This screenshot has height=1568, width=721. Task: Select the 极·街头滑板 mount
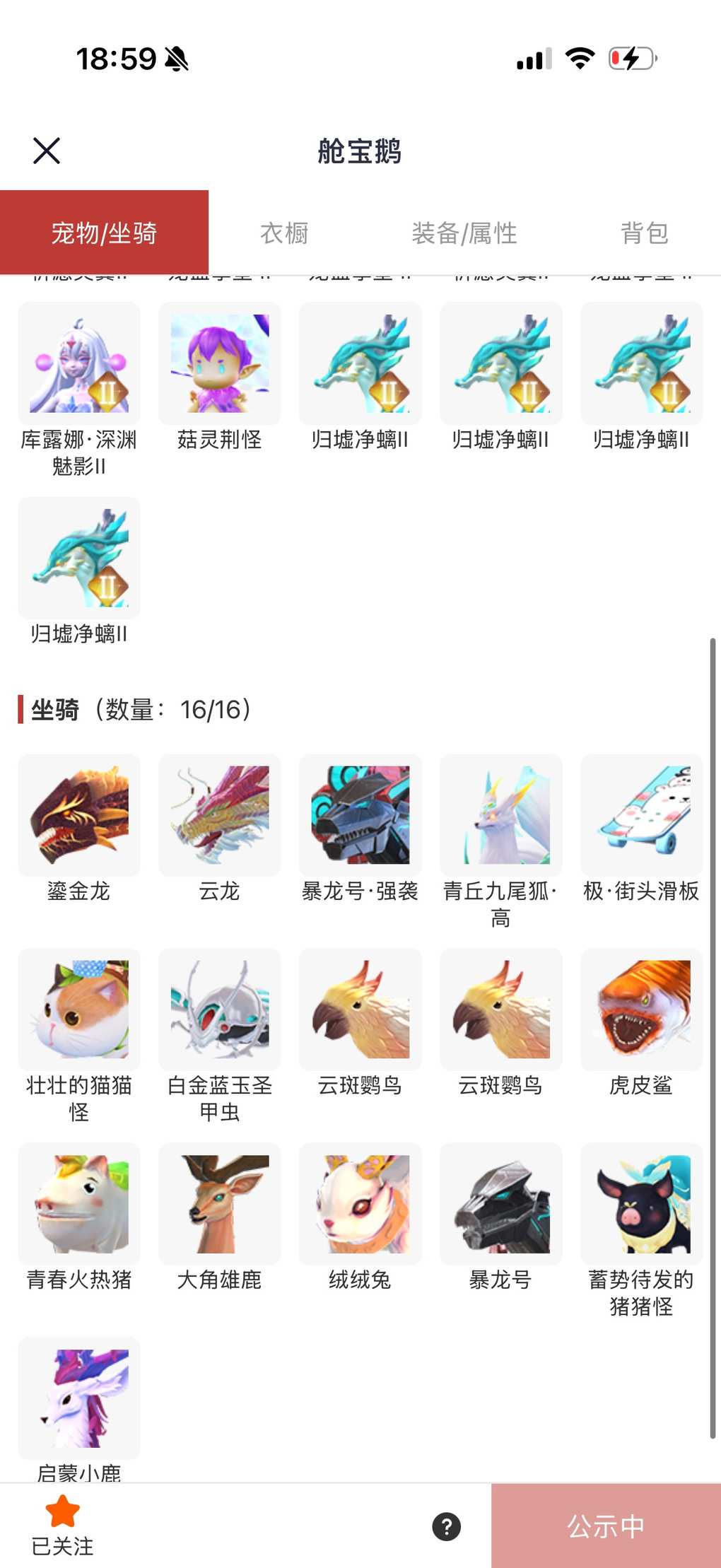(x=641, y=815)
